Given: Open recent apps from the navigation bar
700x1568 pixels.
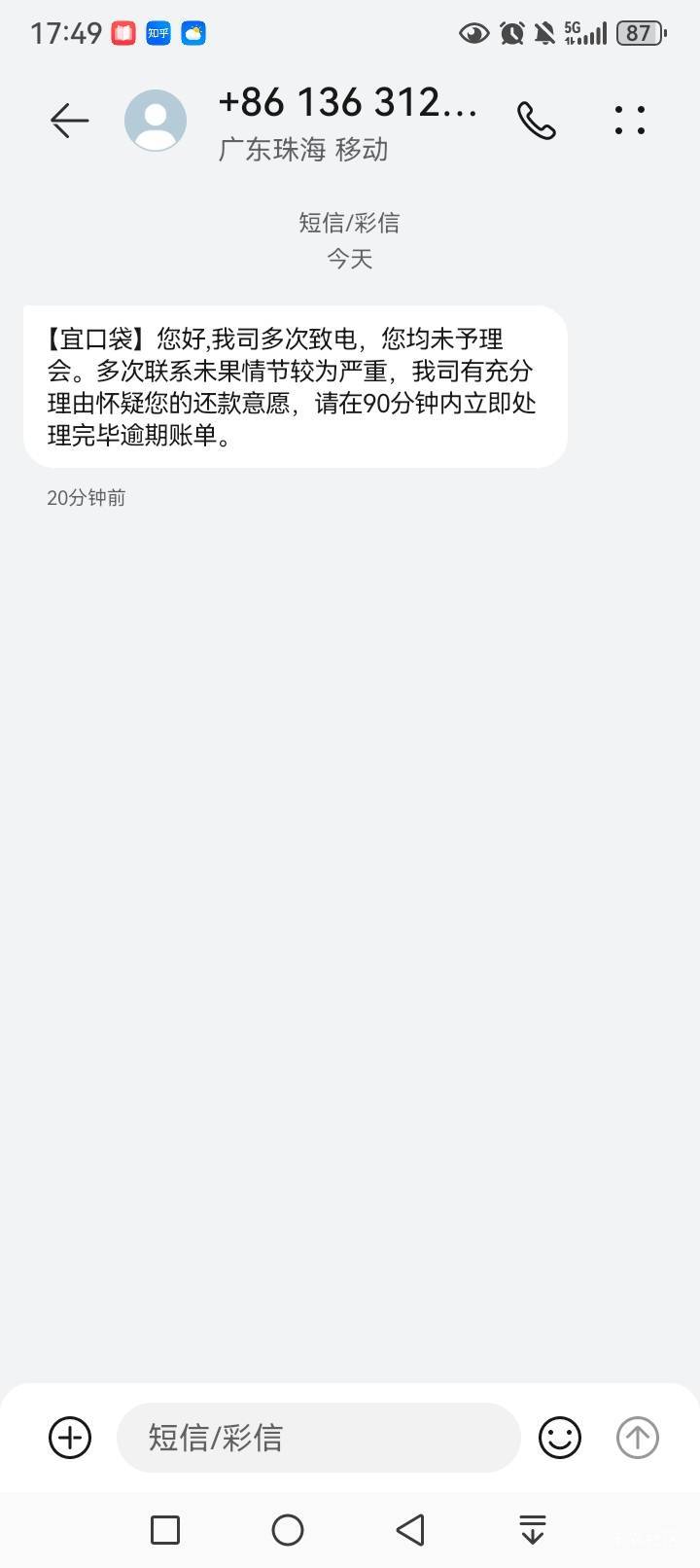Looking at the screenshot, I should (x=165, y=1530).
